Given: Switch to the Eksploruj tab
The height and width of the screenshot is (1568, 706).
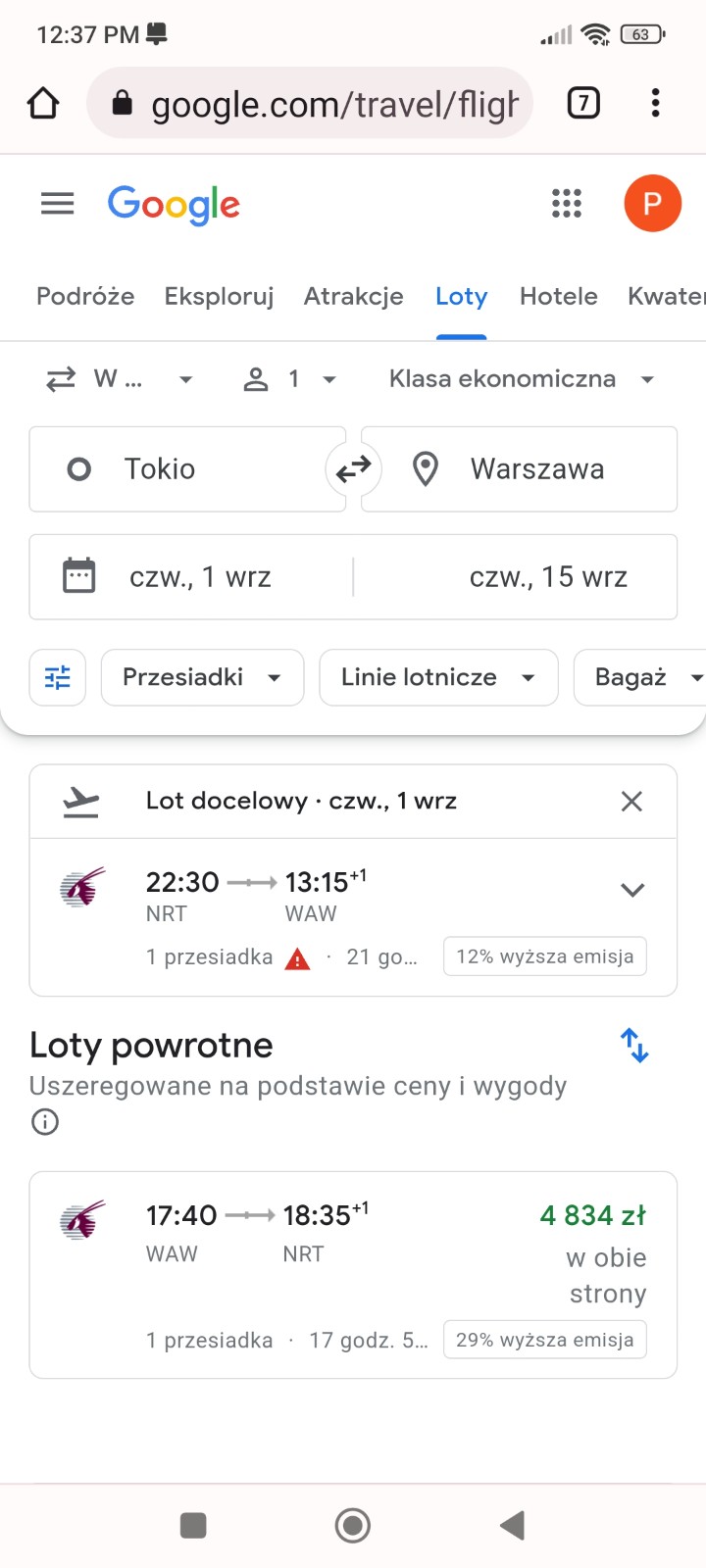Looking at the screenshot, I should tap(219, 296).
